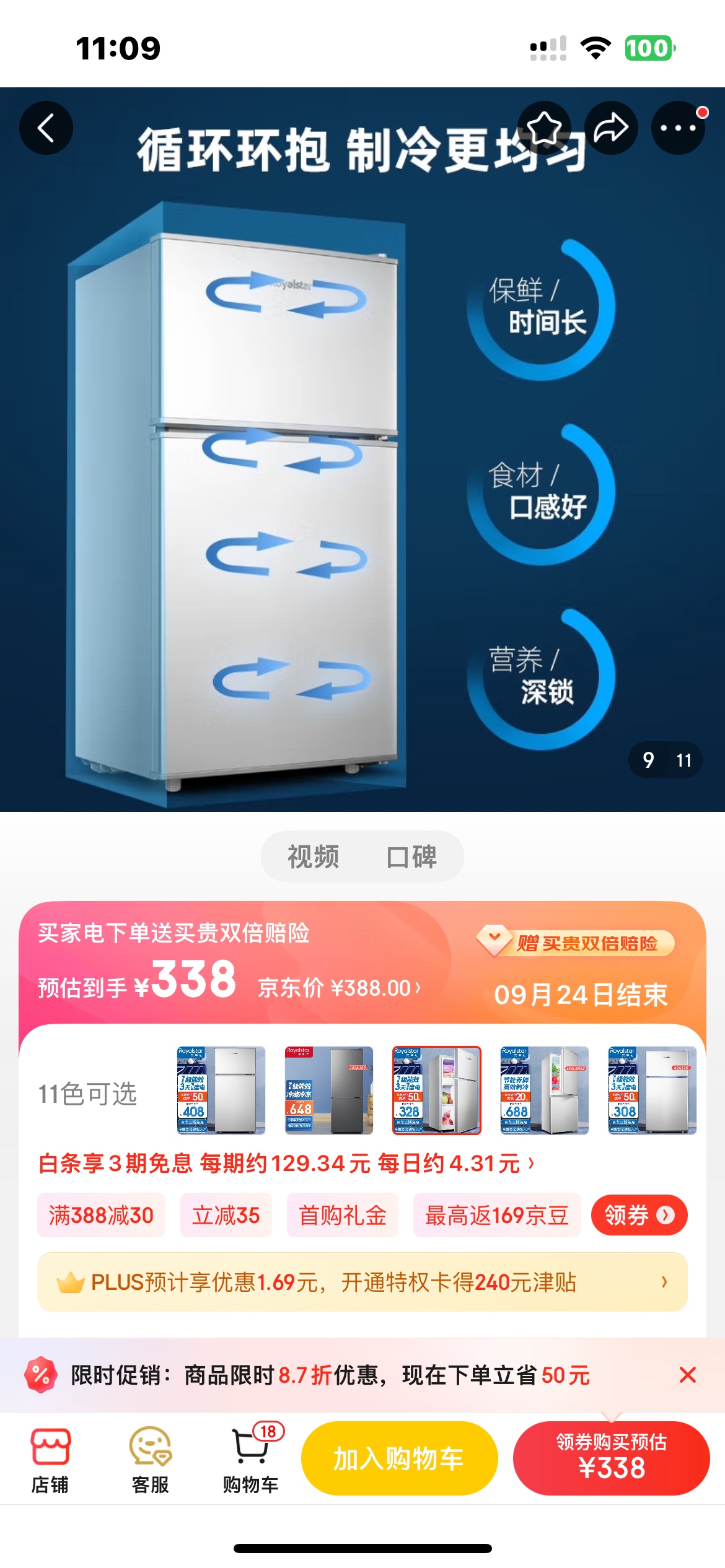Screen dimensions: 725x1568
Task: Favorite this product with the star icon
Action: point(544,128)
